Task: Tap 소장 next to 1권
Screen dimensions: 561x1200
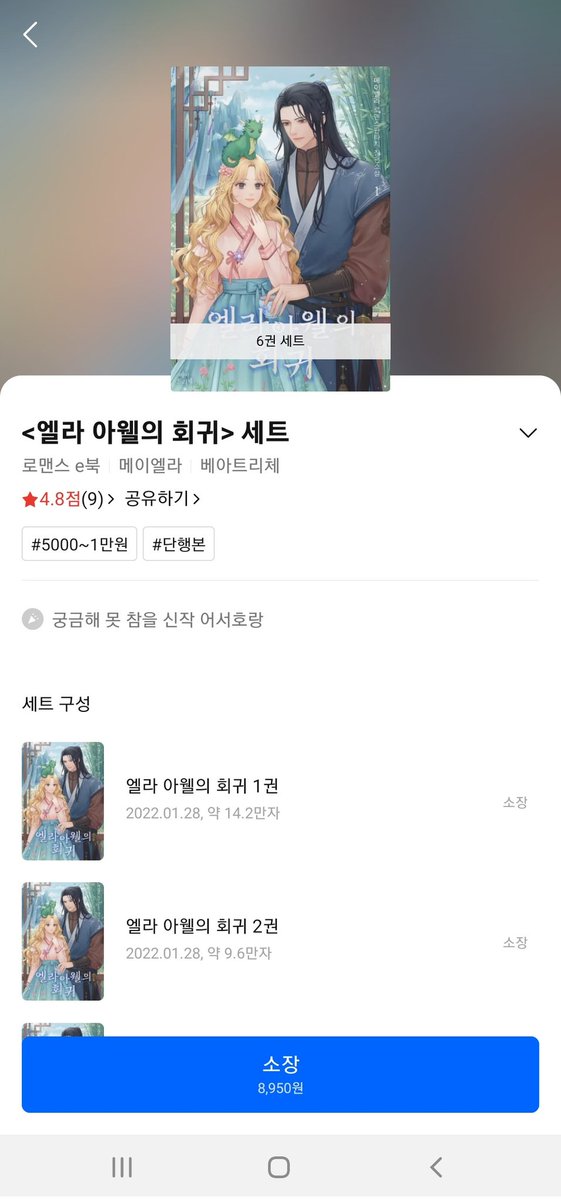Action: [515, 802]
